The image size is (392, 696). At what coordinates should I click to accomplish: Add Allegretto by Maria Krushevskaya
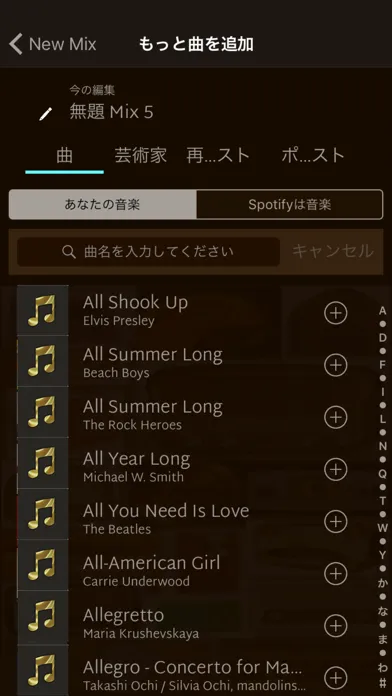coord(336,625)
